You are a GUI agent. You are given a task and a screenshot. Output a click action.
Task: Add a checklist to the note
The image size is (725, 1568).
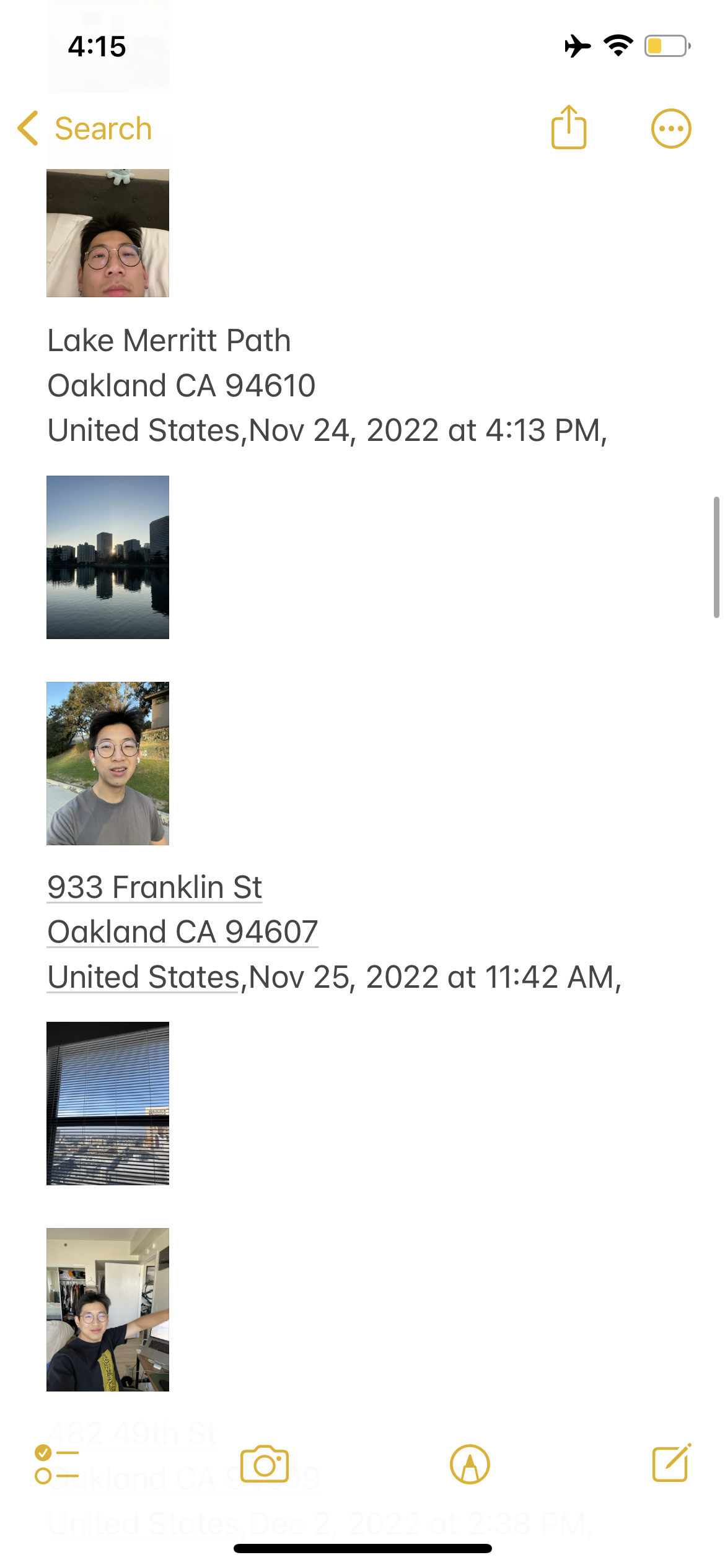(57, 1465)
